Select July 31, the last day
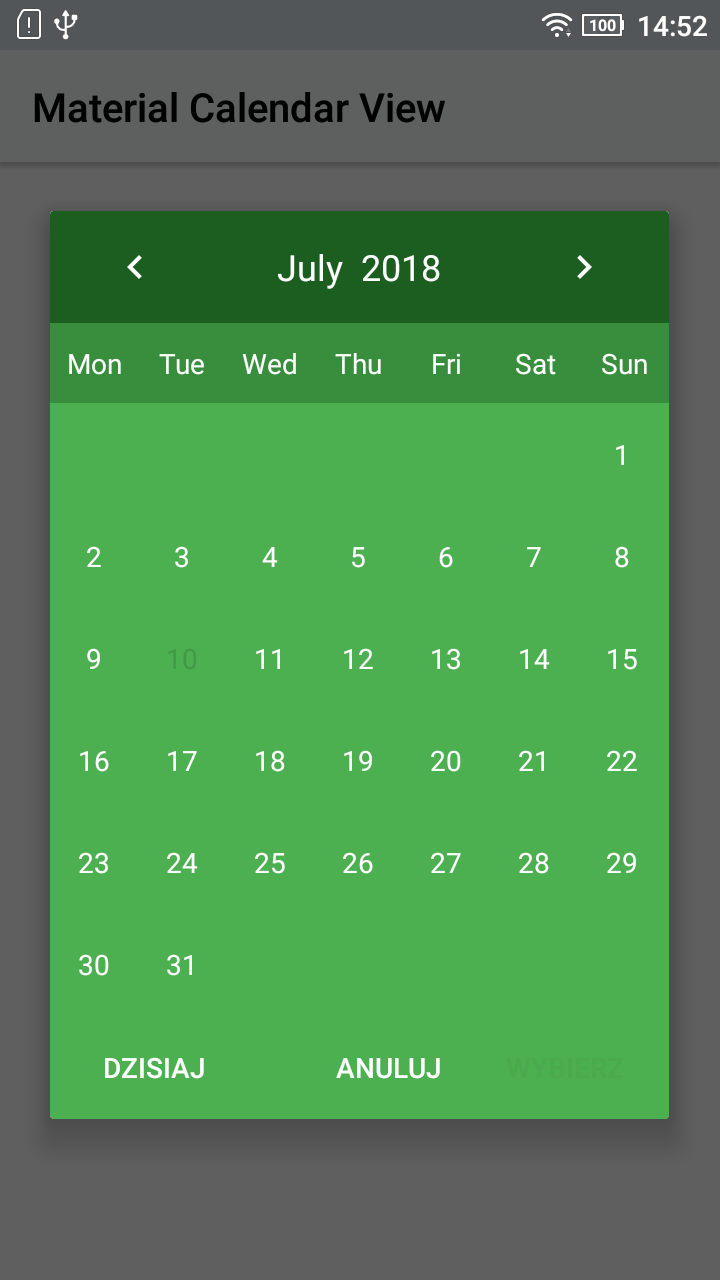720x1280 pixels. coord(181,965)
